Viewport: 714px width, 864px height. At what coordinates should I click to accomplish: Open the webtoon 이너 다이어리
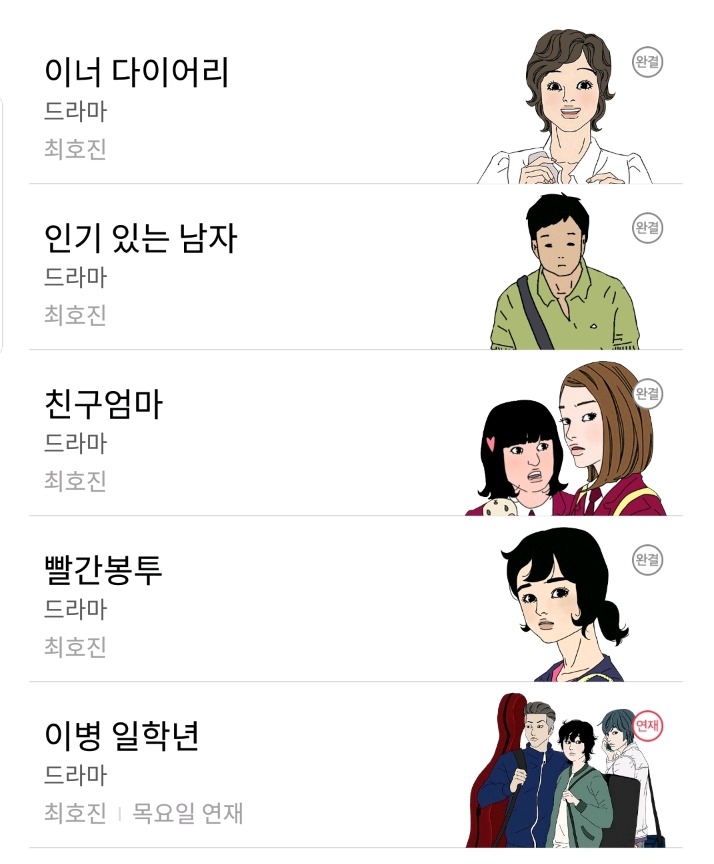[x=137, y=72]
